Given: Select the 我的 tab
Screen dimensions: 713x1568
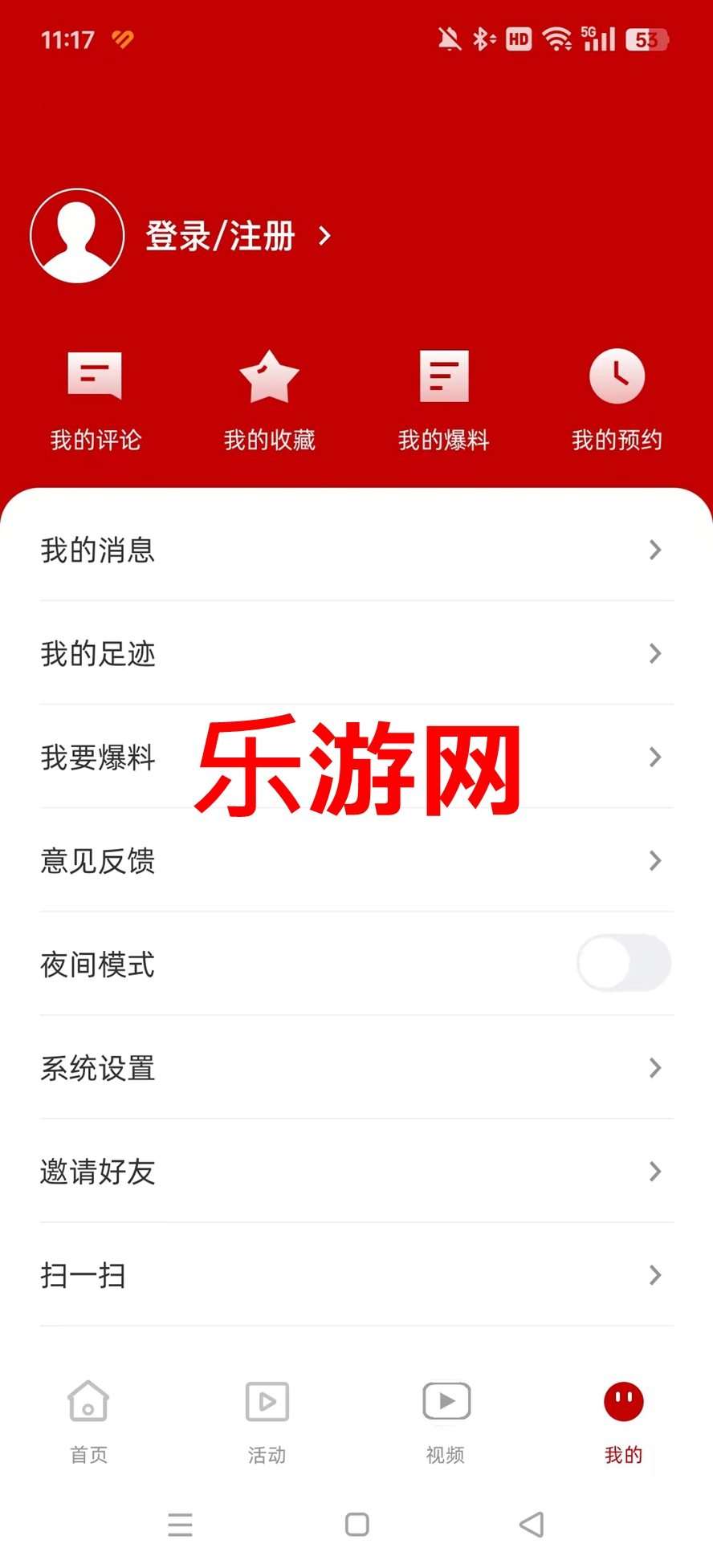Looking at the screenshot, I should [x=624, y=1422].
